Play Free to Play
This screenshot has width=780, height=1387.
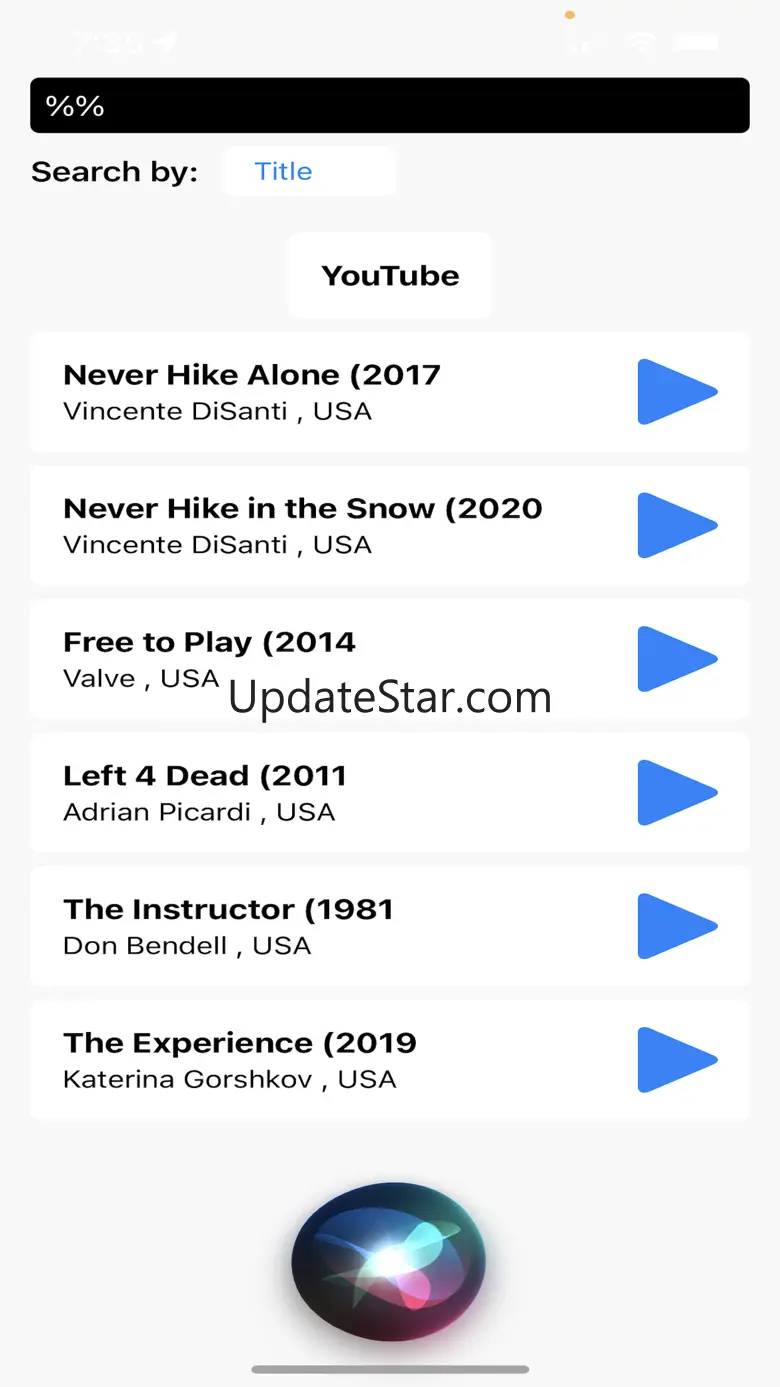click(678, 659)
